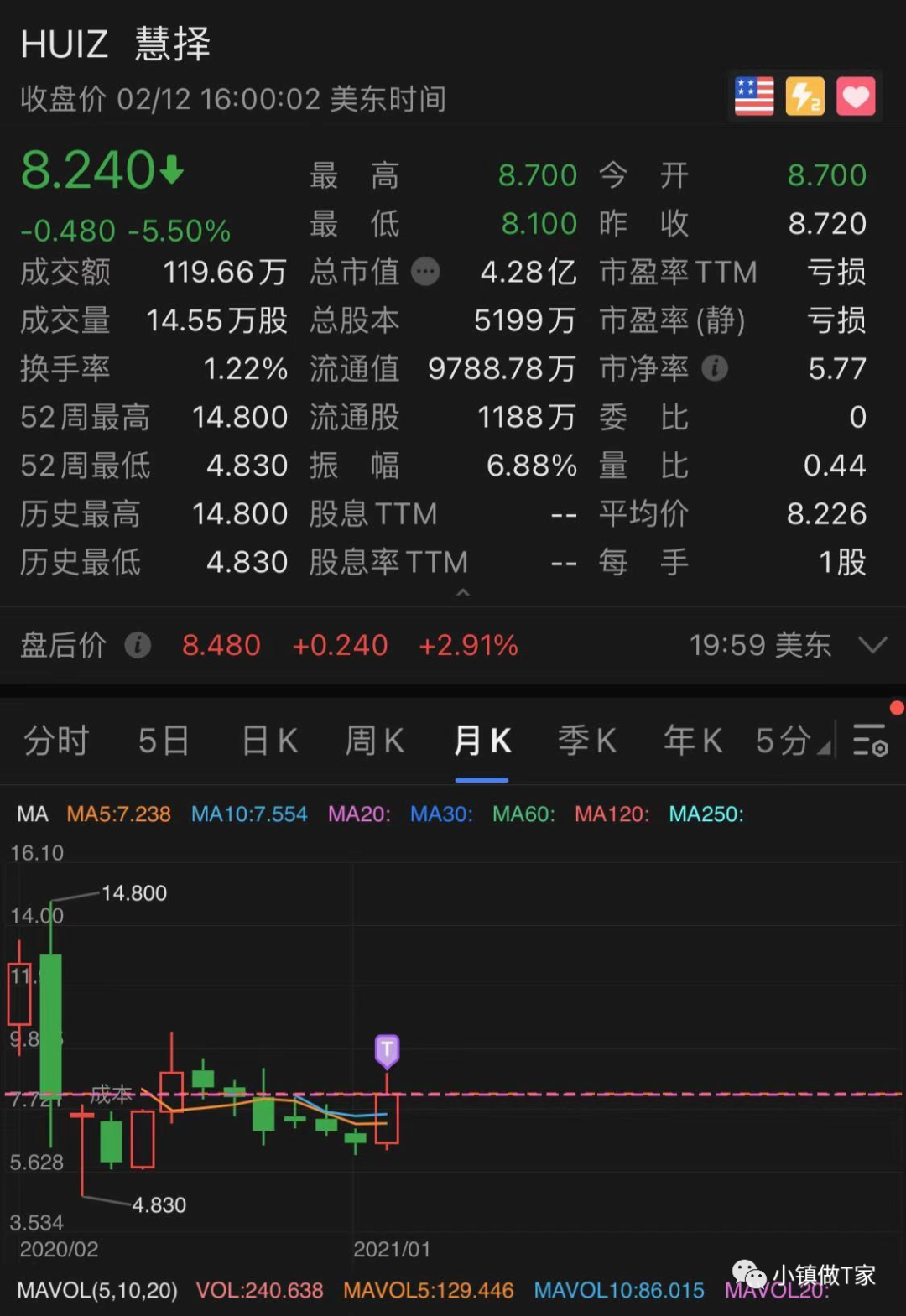Select the 周K chart tab

pyautogui.click(x=375, y=741)
